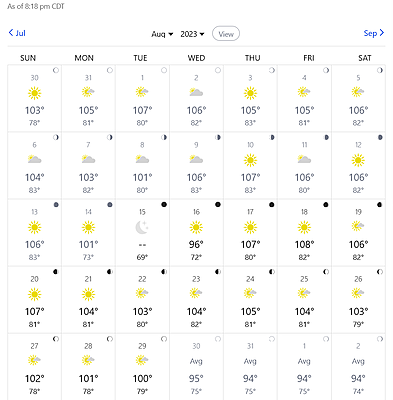Screen dimensions: 393x400
Task: Open the Aug month dropdown
Action: tap(162, 34)
